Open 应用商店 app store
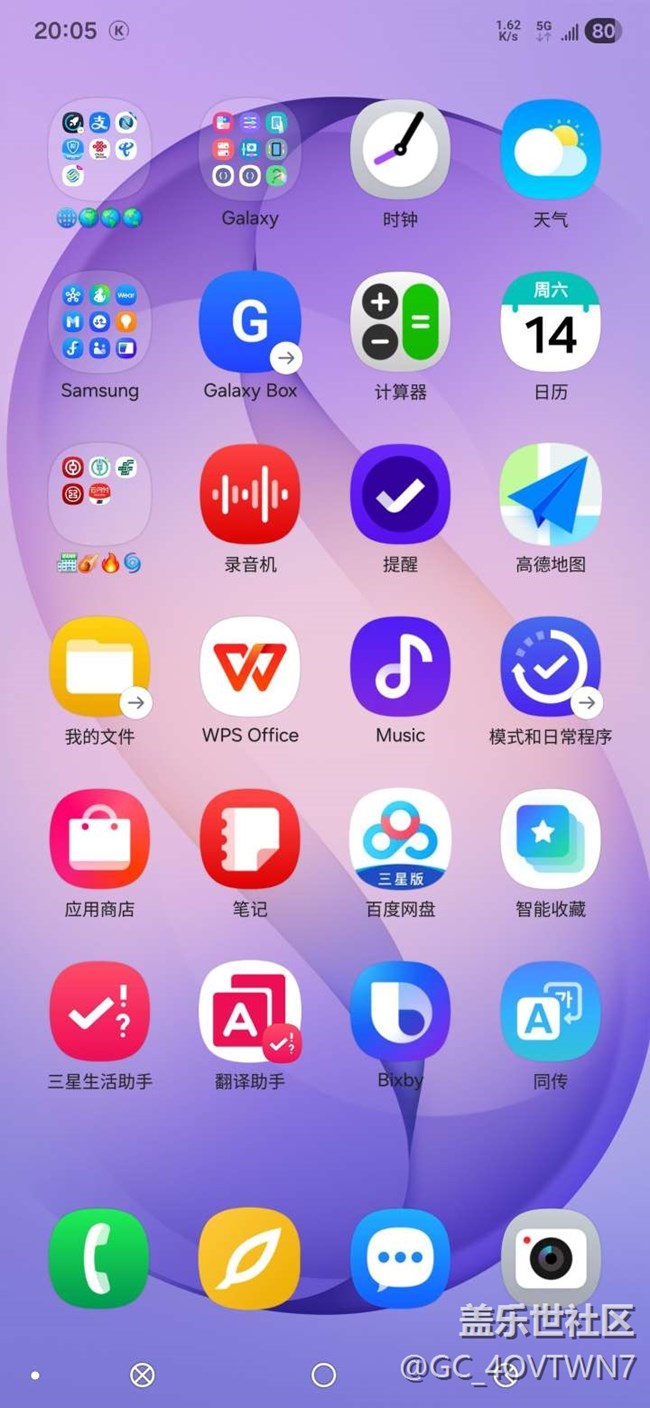 100,840
